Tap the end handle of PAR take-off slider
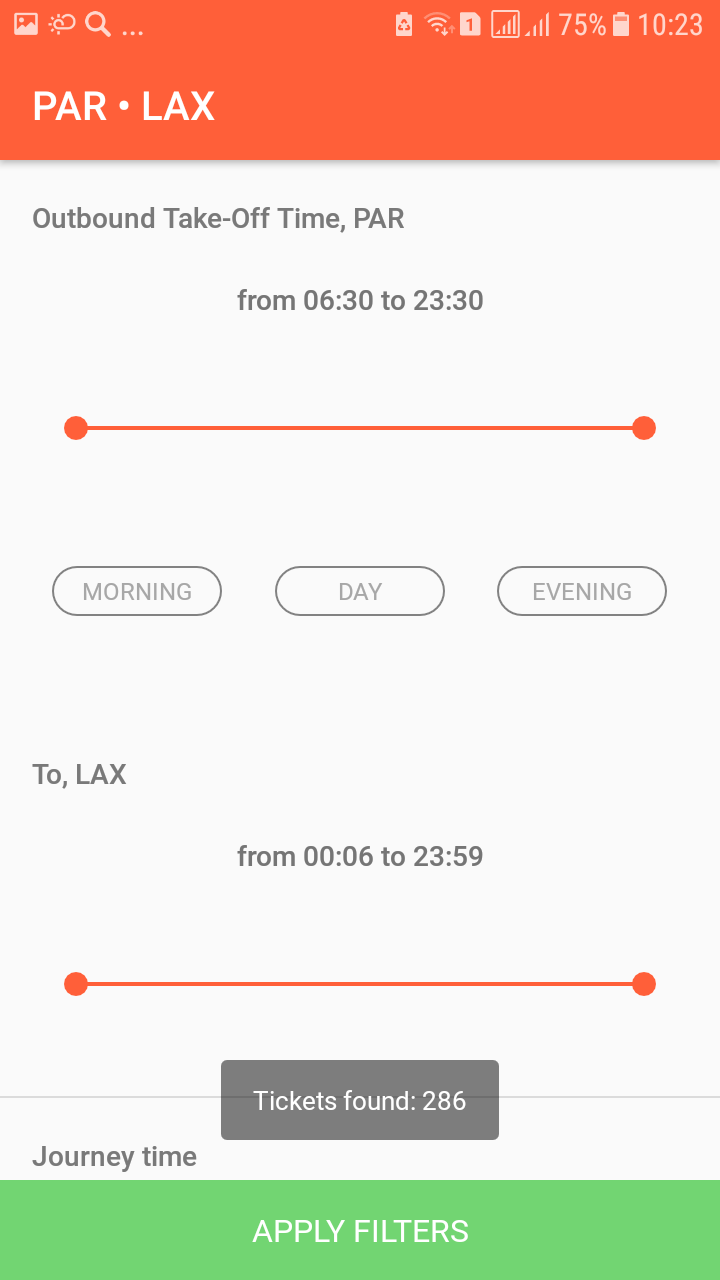This screenshot has width=720, height=1280. pyautogui.click(x=644, y=428)
